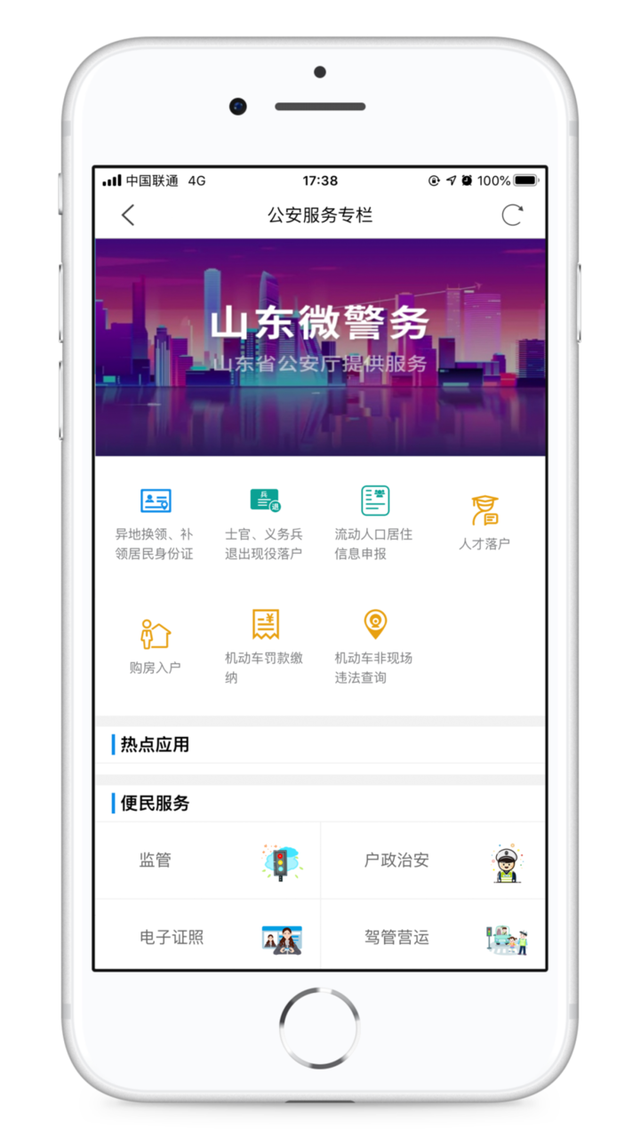
Task: Open the 驾管营运 category
Action: (x=433, y=937)
